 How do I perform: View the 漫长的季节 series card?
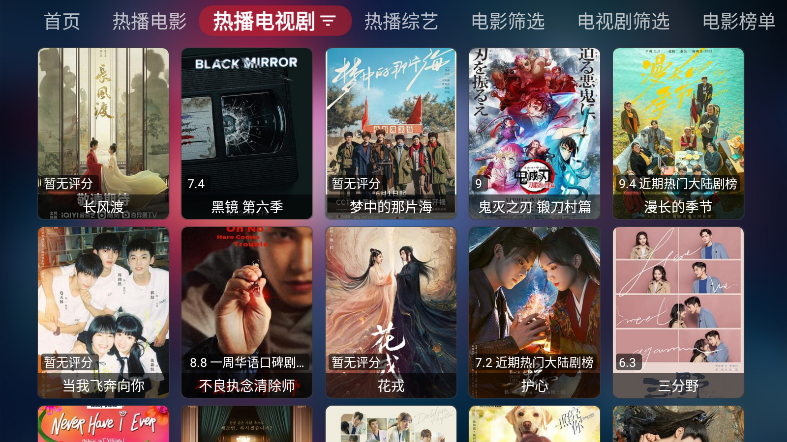point(678,133)
